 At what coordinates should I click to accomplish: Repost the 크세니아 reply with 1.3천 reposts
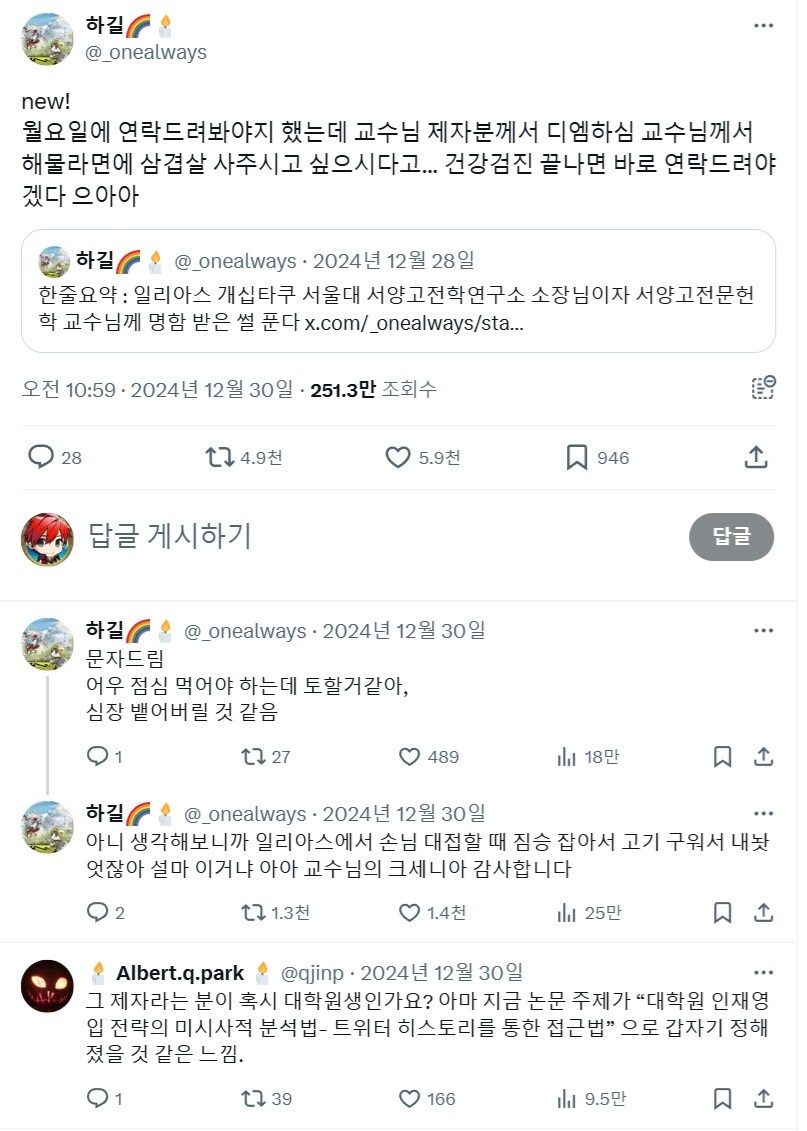coord(254,912)
